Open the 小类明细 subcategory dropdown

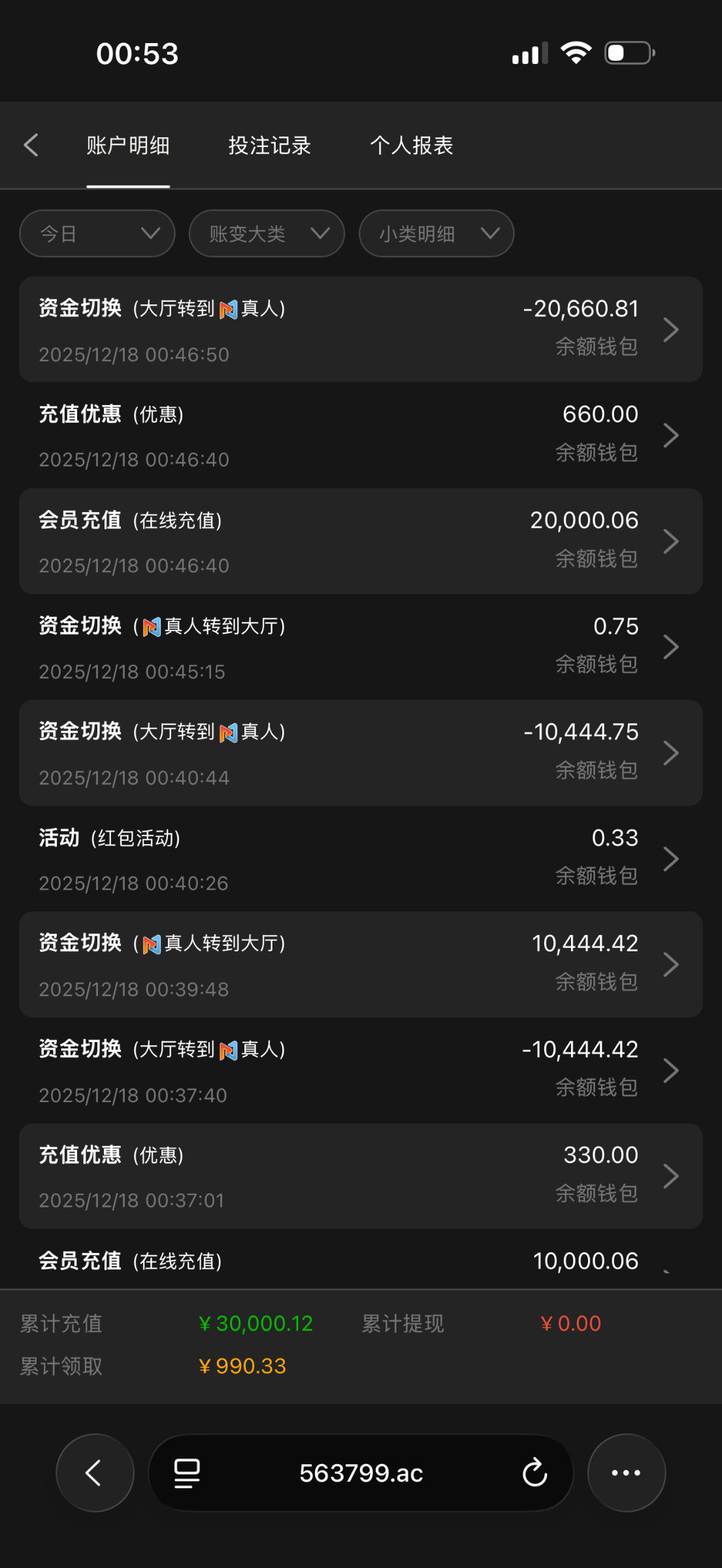(436, 233)
